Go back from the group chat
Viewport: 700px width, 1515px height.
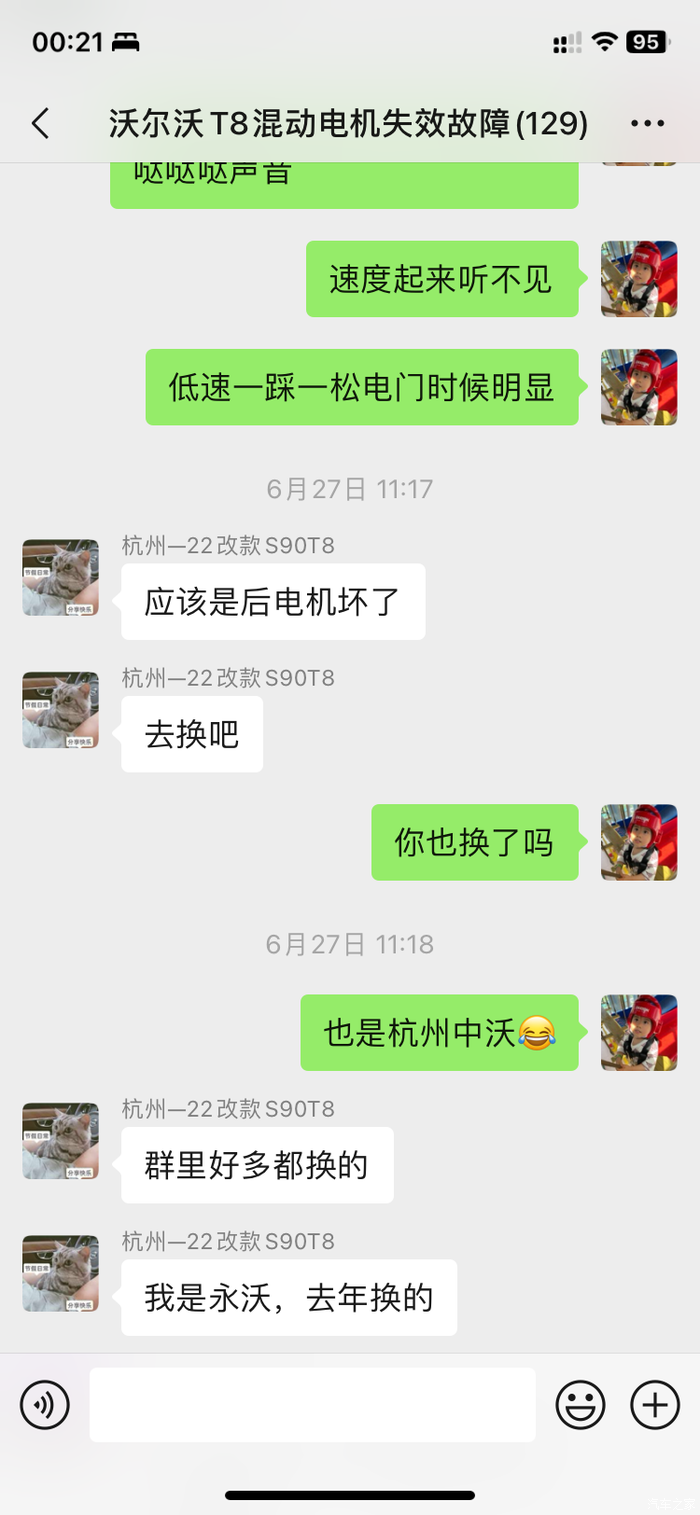tap(40, 124)
